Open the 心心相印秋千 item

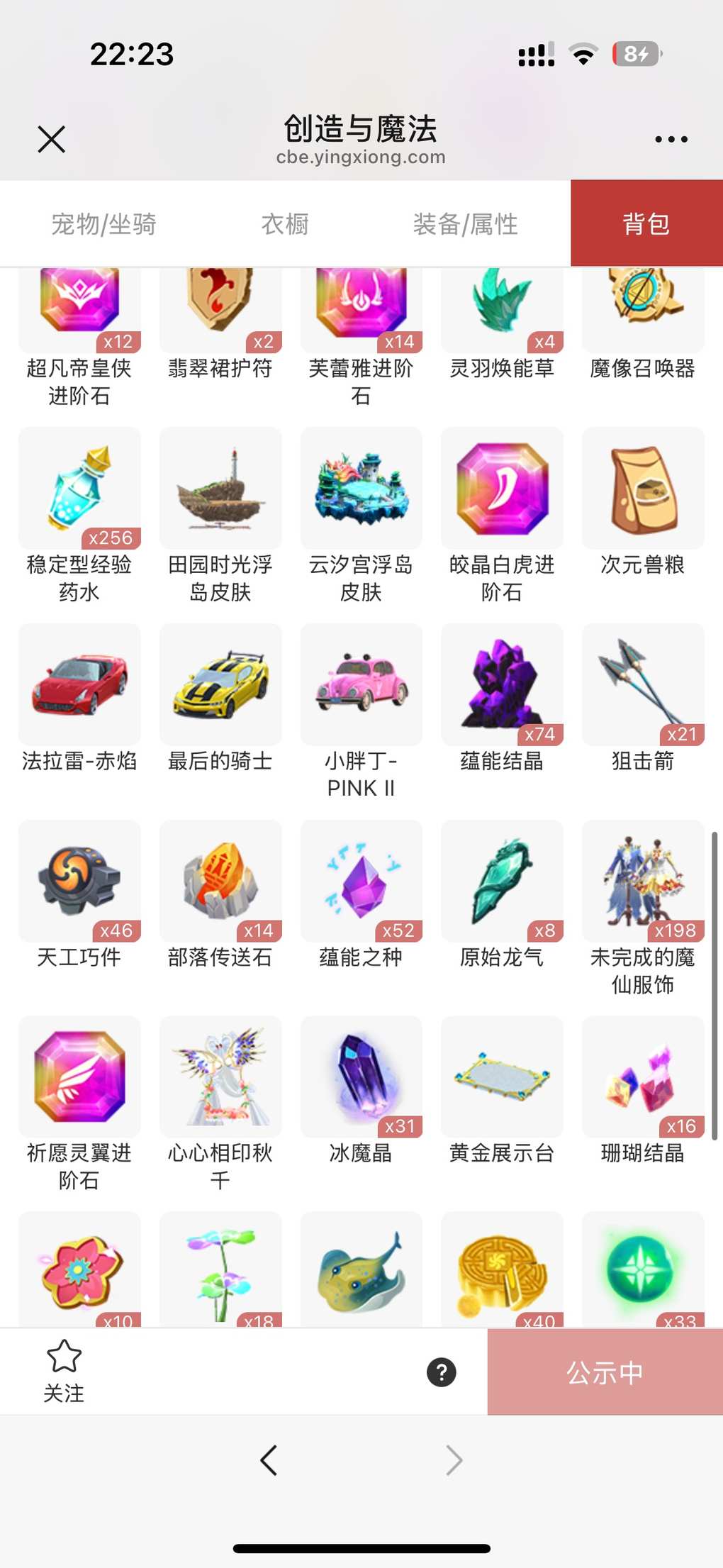tap(220, 1077)
